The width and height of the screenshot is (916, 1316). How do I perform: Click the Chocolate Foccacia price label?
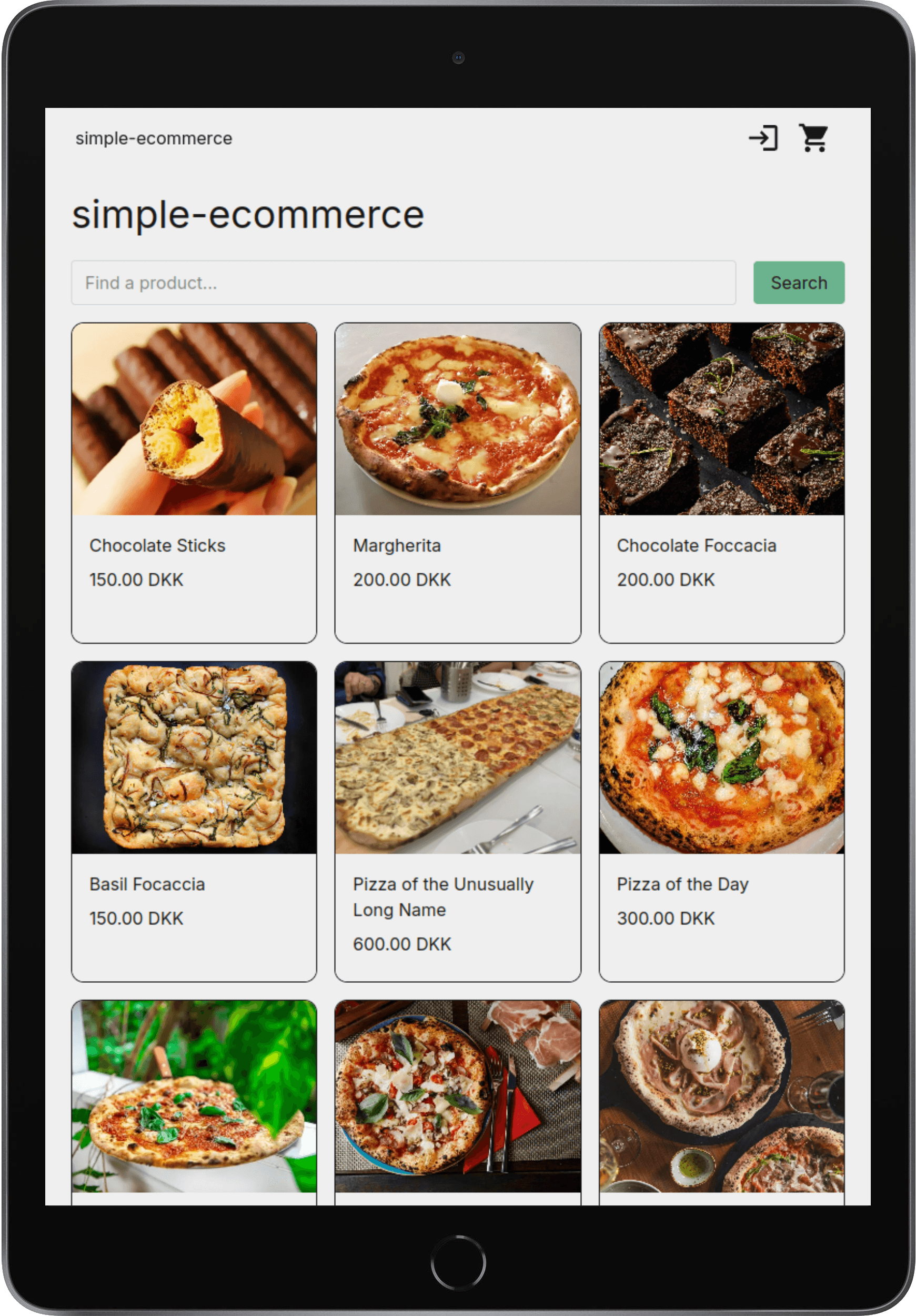(x=666, y=580)
